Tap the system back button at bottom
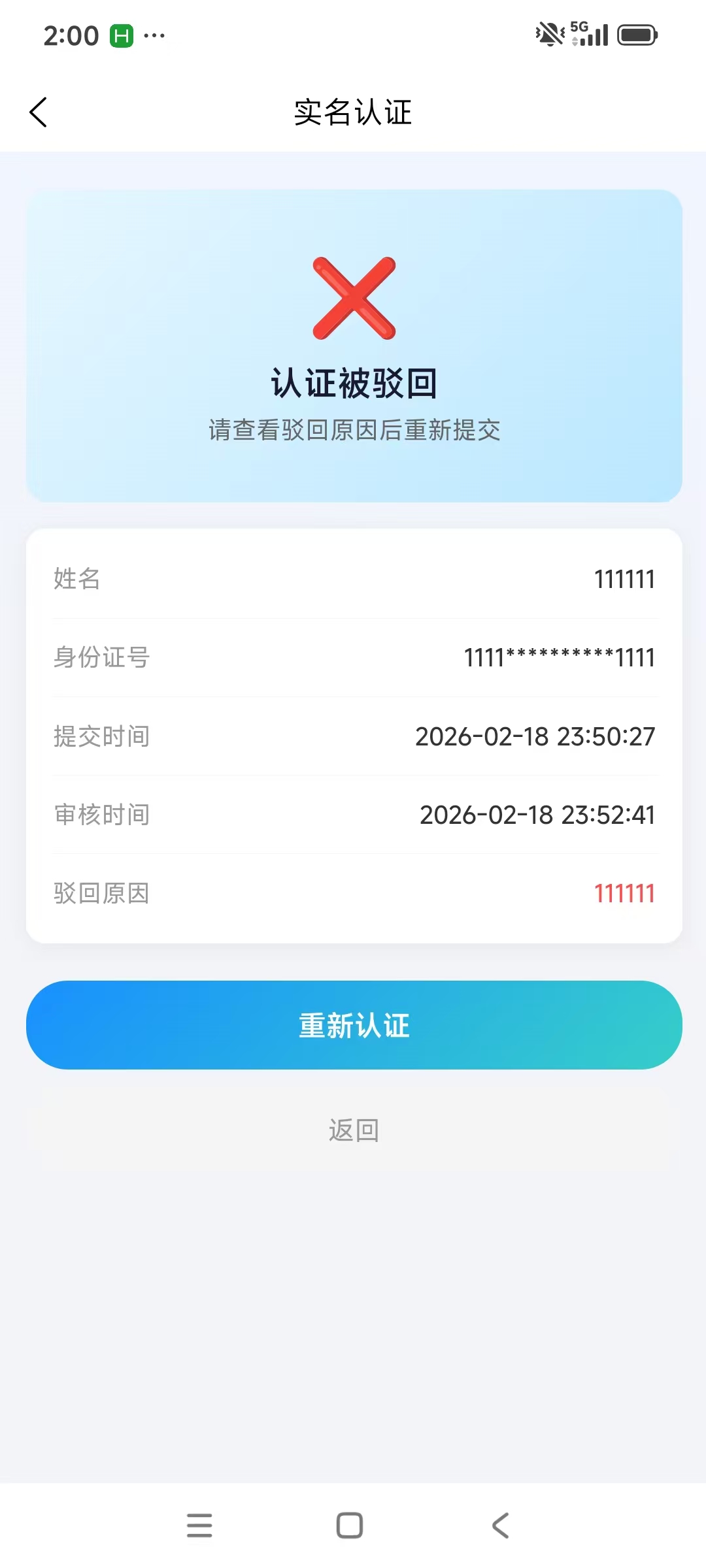Viewport: 706px width, 1568px height. (499, 1526)
